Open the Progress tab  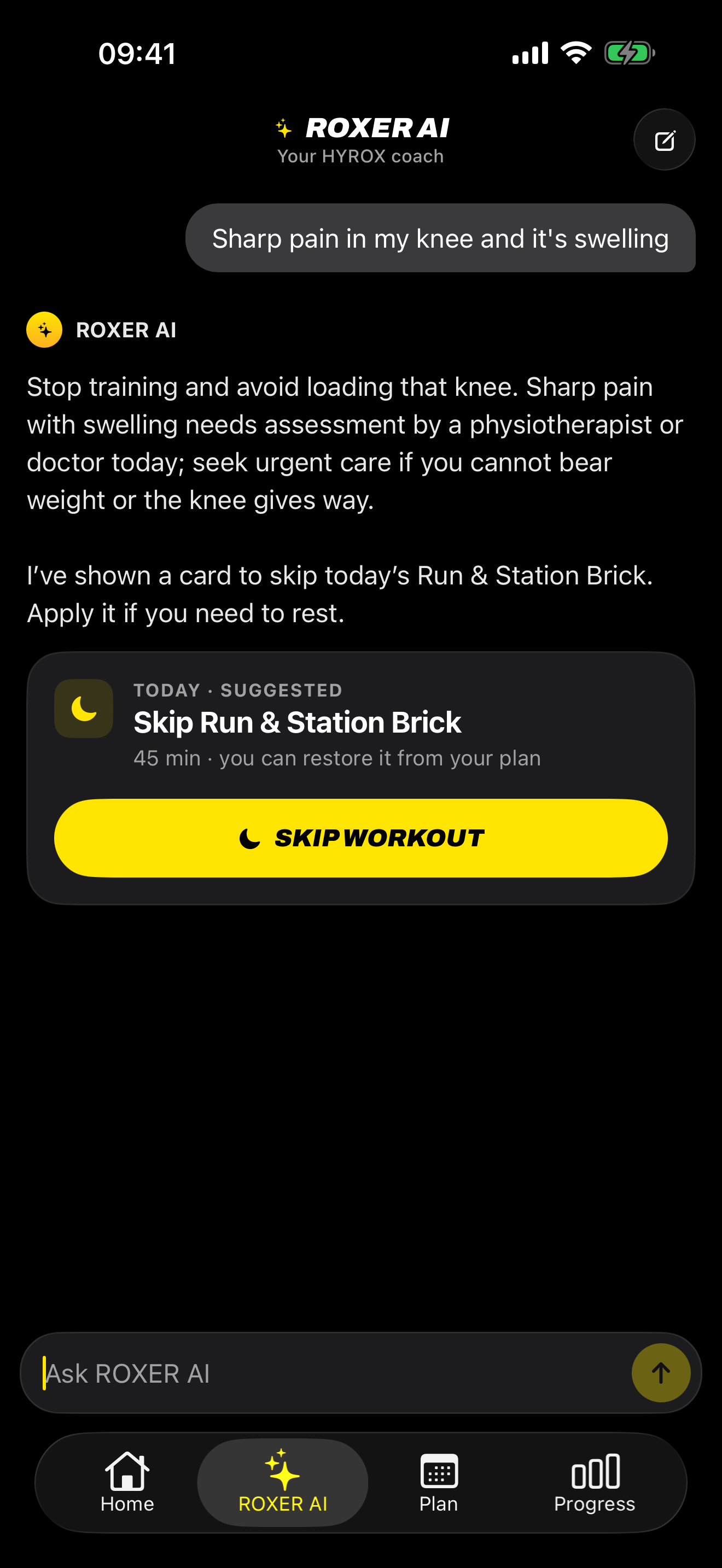click(x=594, y=1483)
